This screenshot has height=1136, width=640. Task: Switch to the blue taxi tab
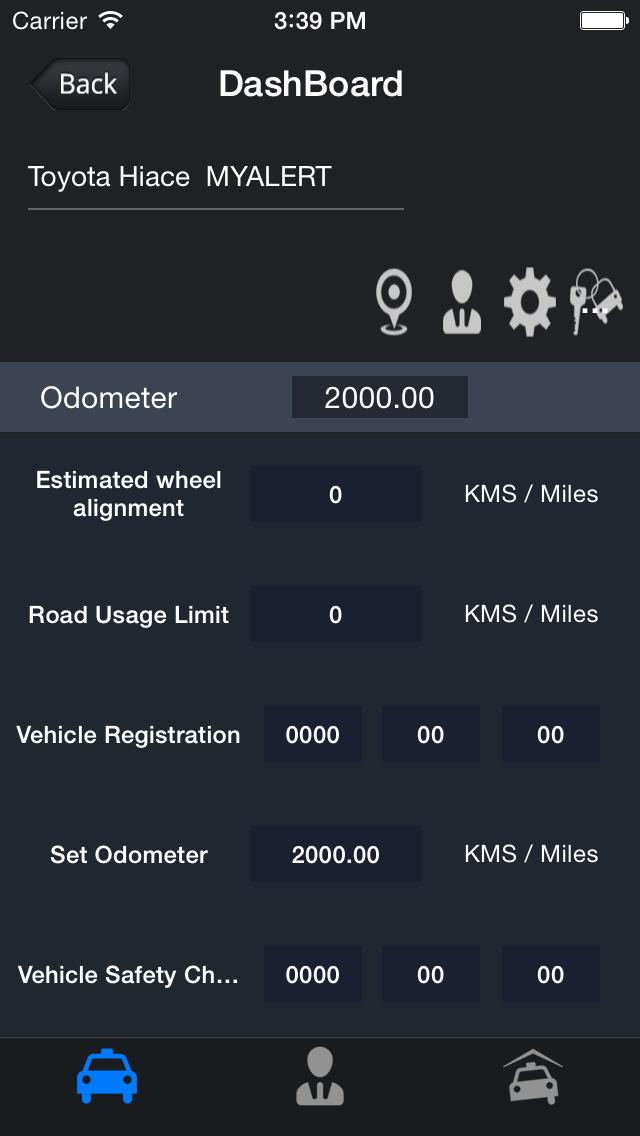point(107,1076)
